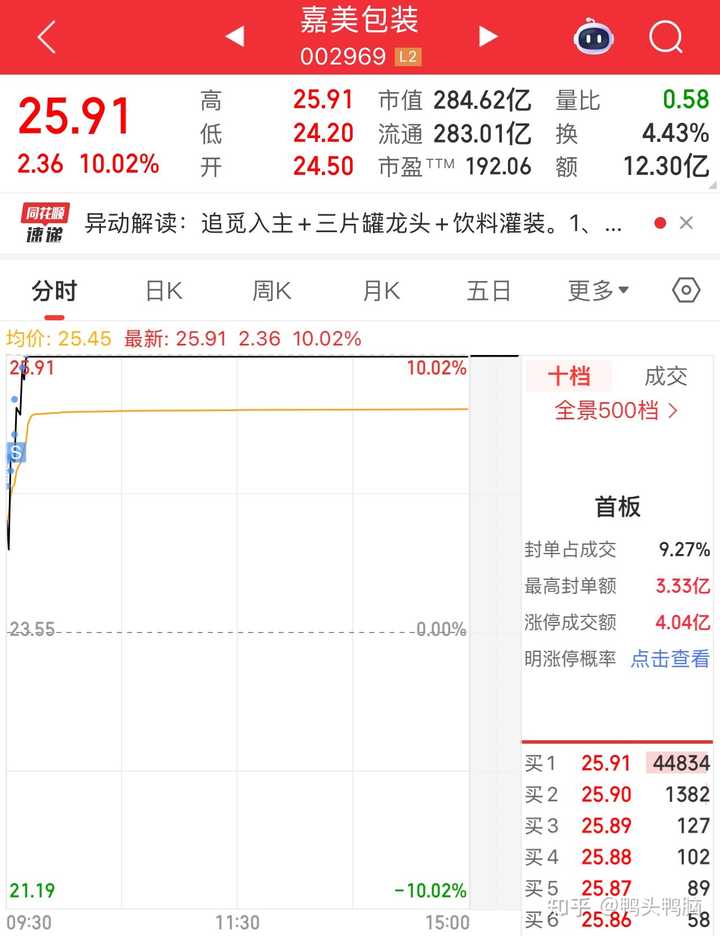The image size is (720, 936).
Task: Open the robot assistant icon
Action: [593, 38]
